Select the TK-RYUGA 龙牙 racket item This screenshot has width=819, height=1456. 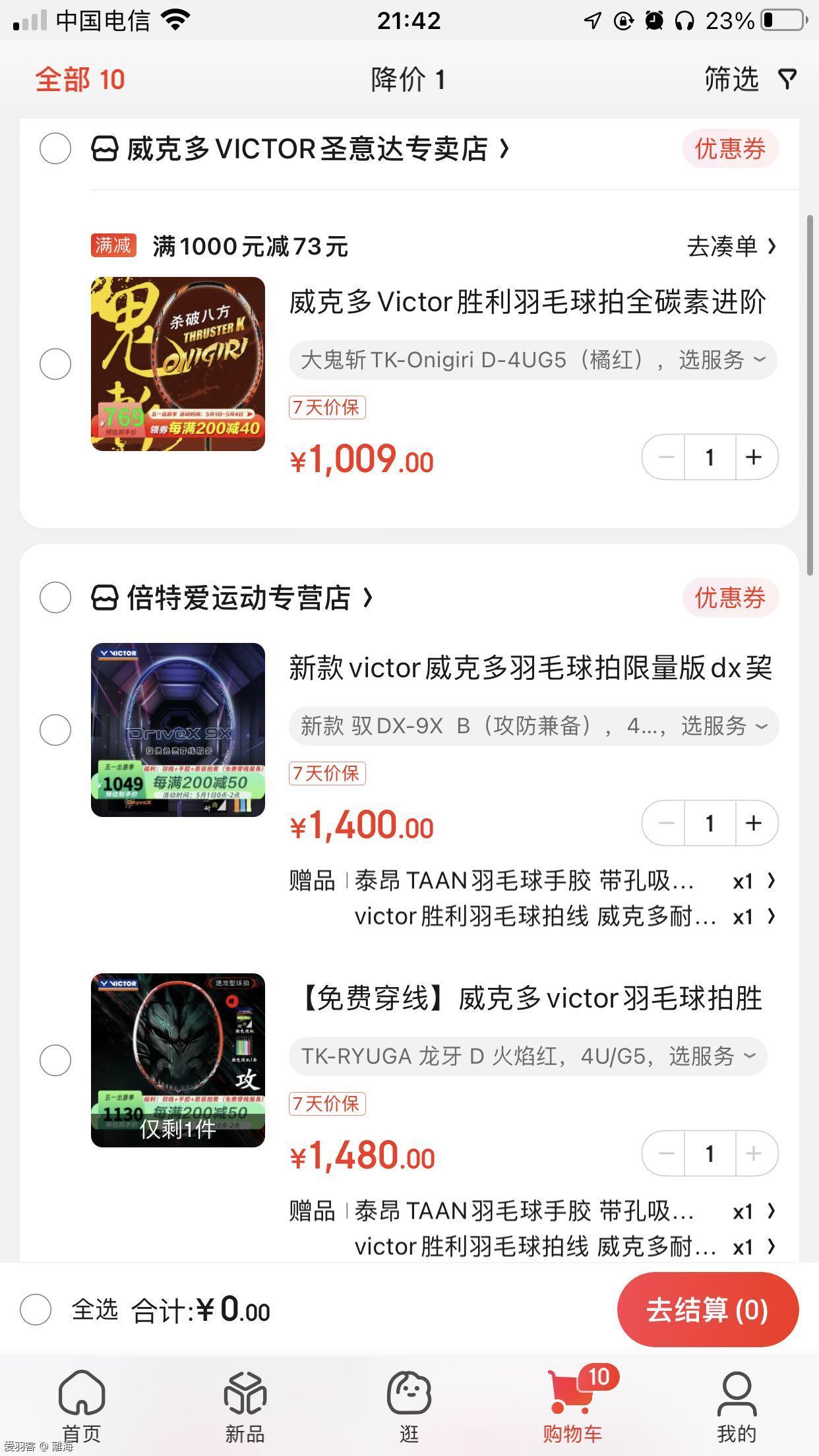click(x=55, y=1060)
